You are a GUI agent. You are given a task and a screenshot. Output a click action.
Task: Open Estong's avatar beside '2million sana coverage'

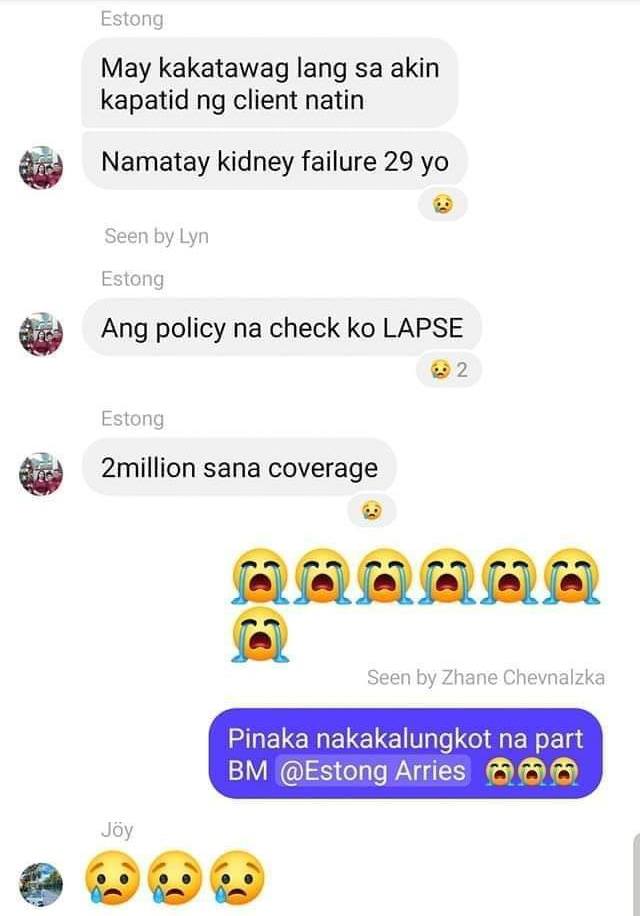click(x=40, y=474)
